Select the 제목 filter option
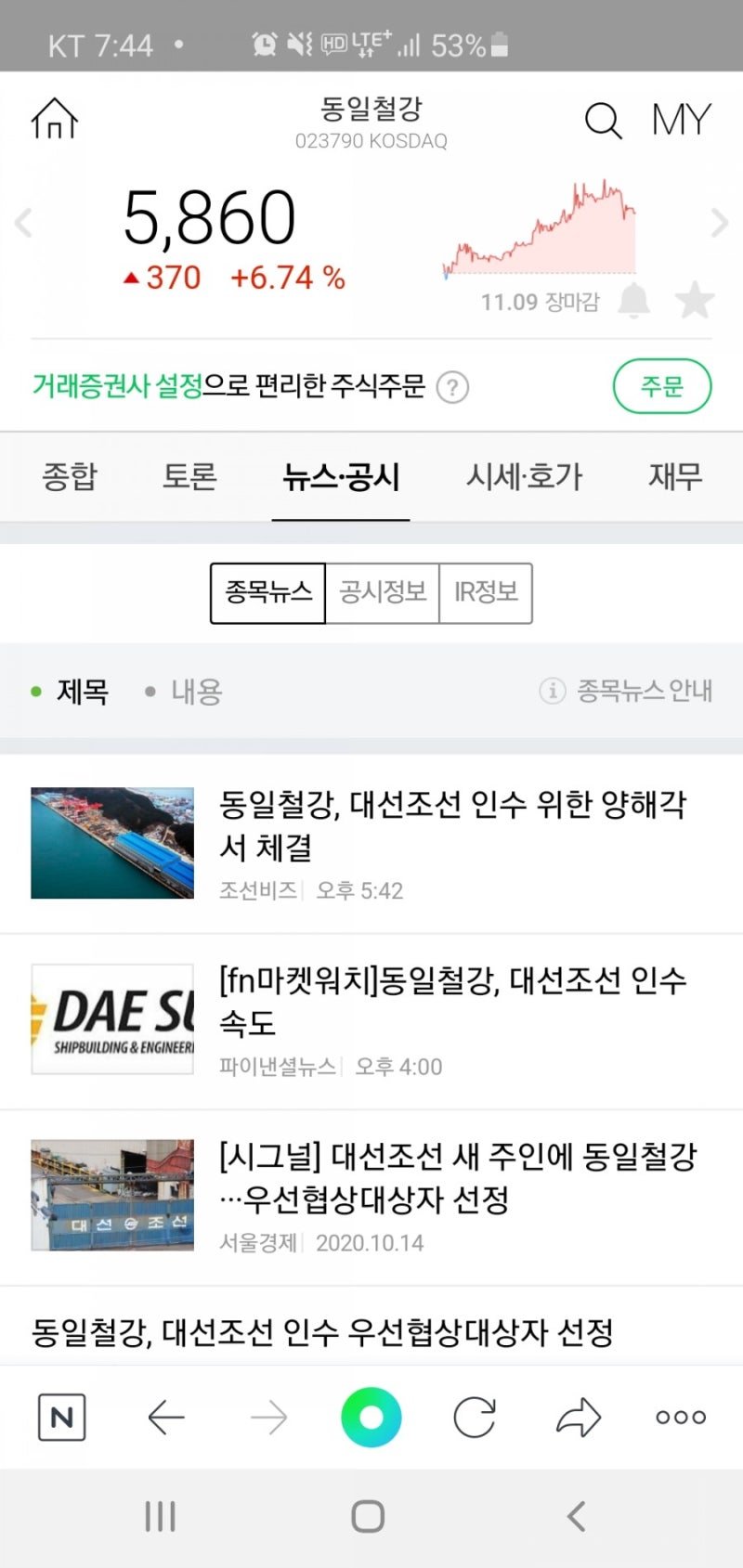This screenshot has height=1568, width=743. [x=82, y=691]
